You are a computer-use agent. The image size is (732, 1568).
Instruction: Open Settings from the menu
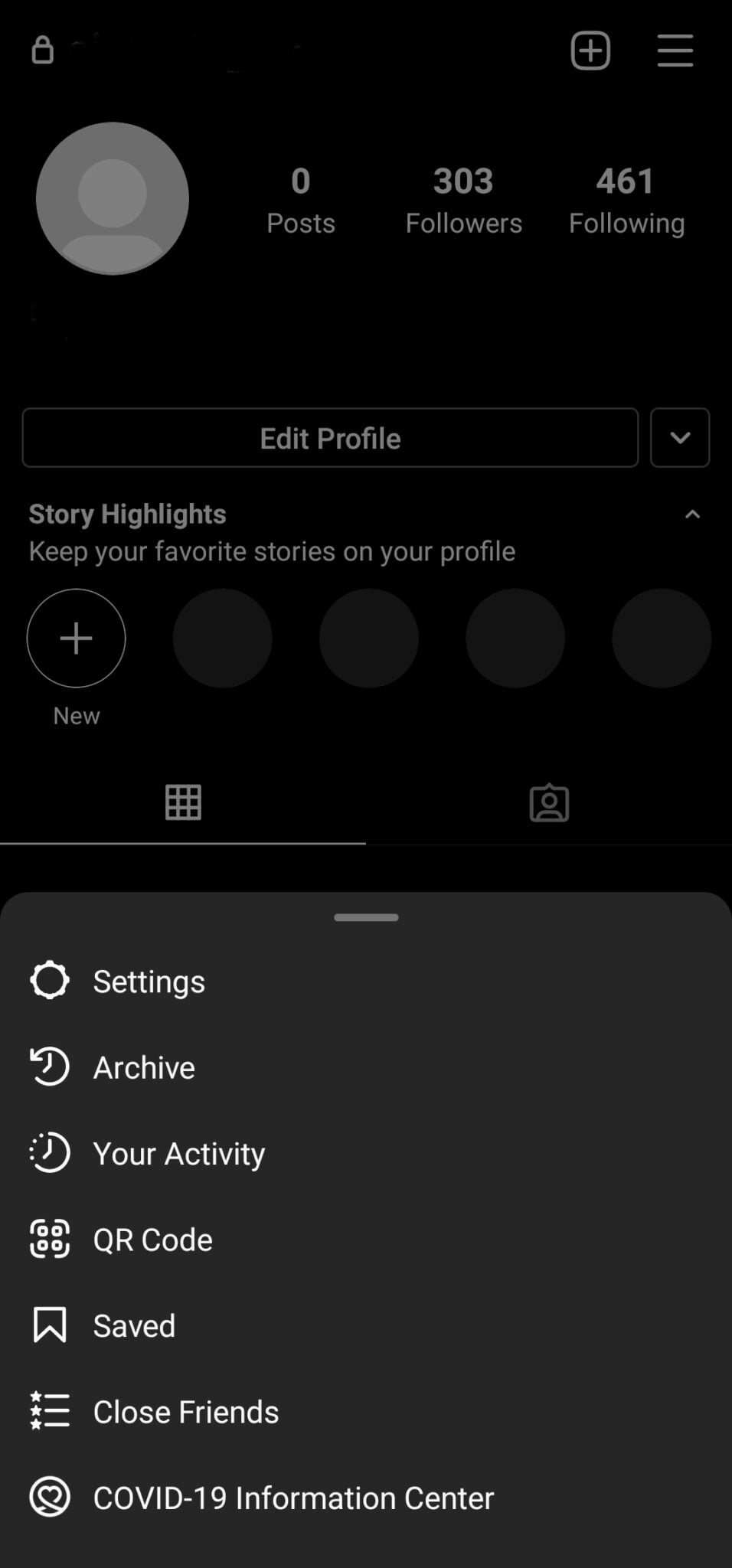click(366, 981)
